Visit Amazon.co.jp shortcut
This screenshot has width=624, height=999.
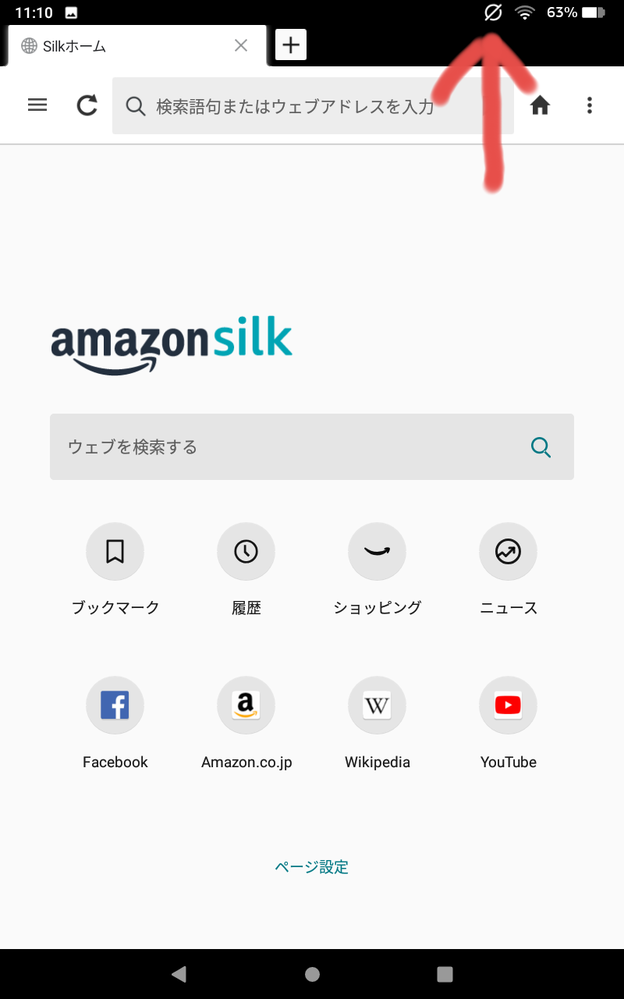246,706
